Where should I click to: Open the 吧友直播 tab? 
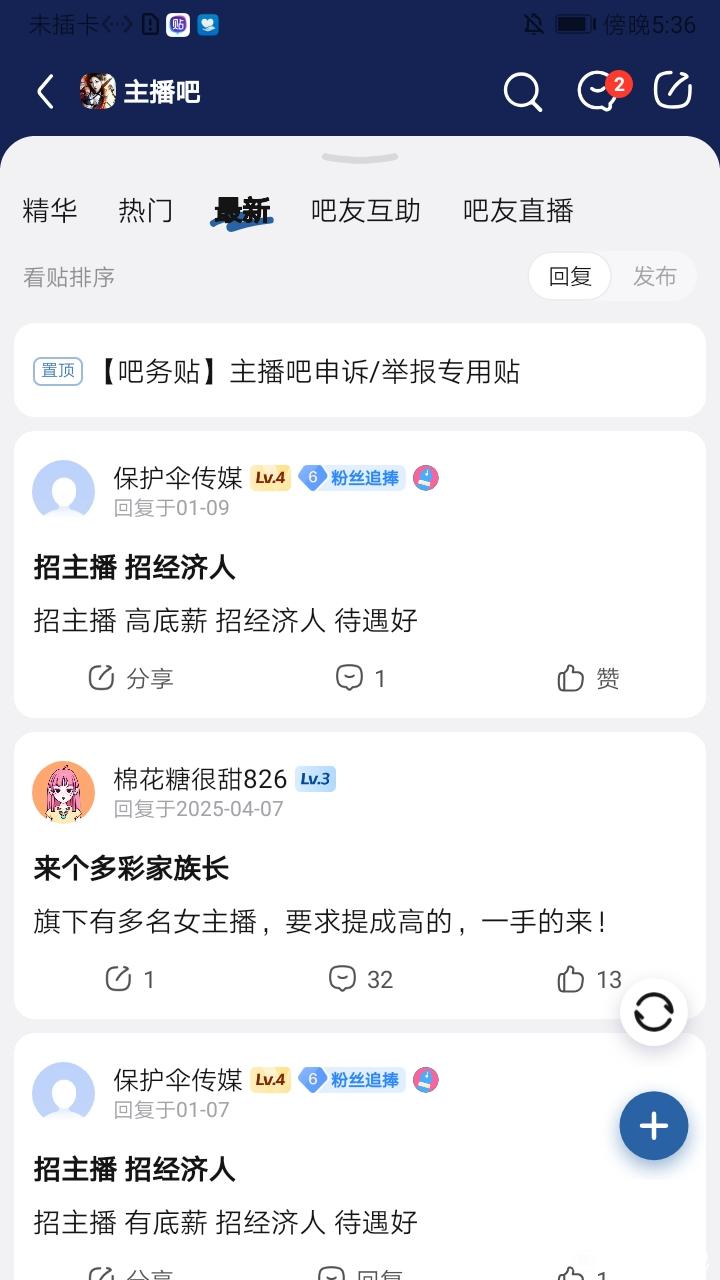pos(518,211)
